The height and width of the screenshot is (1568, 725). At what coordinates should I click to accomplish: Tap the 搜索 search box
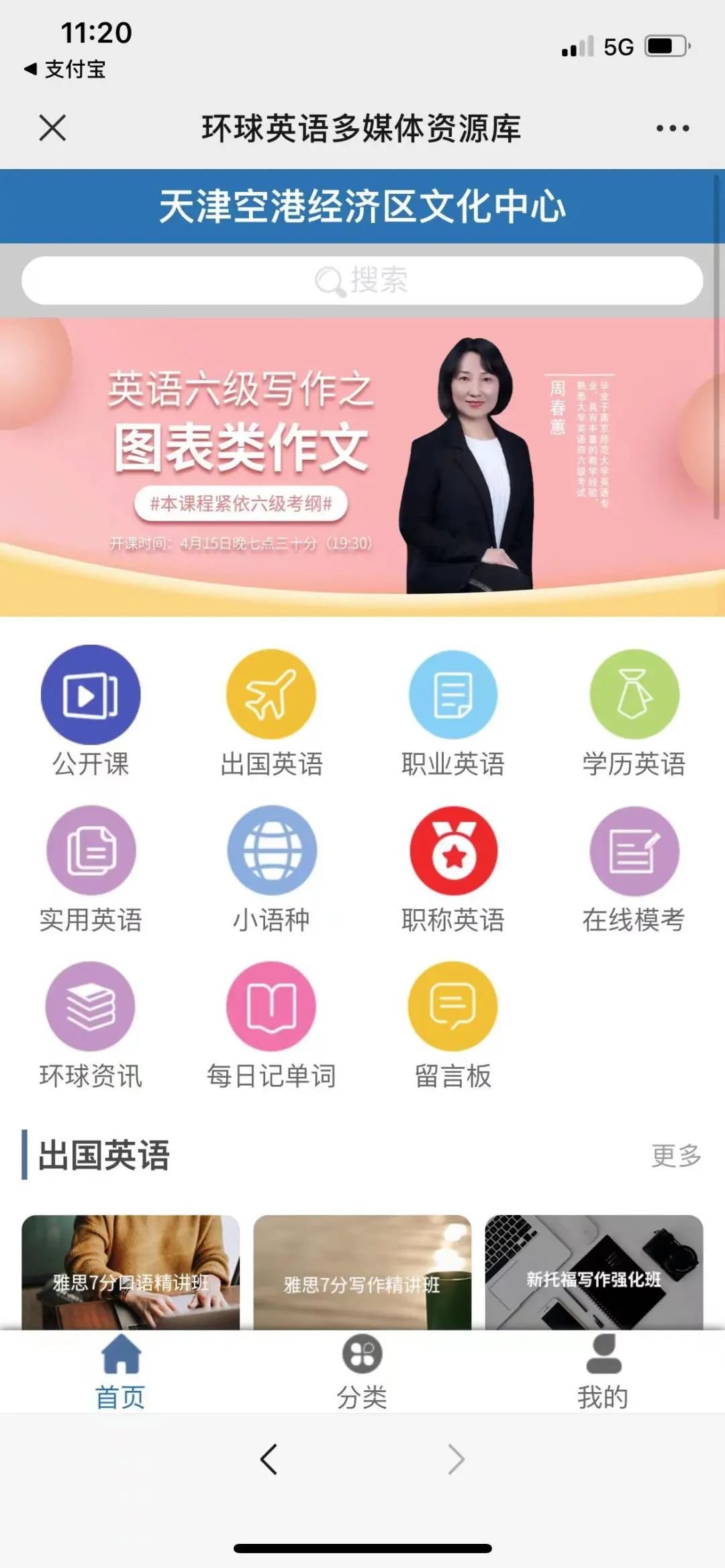click(362, 280)
